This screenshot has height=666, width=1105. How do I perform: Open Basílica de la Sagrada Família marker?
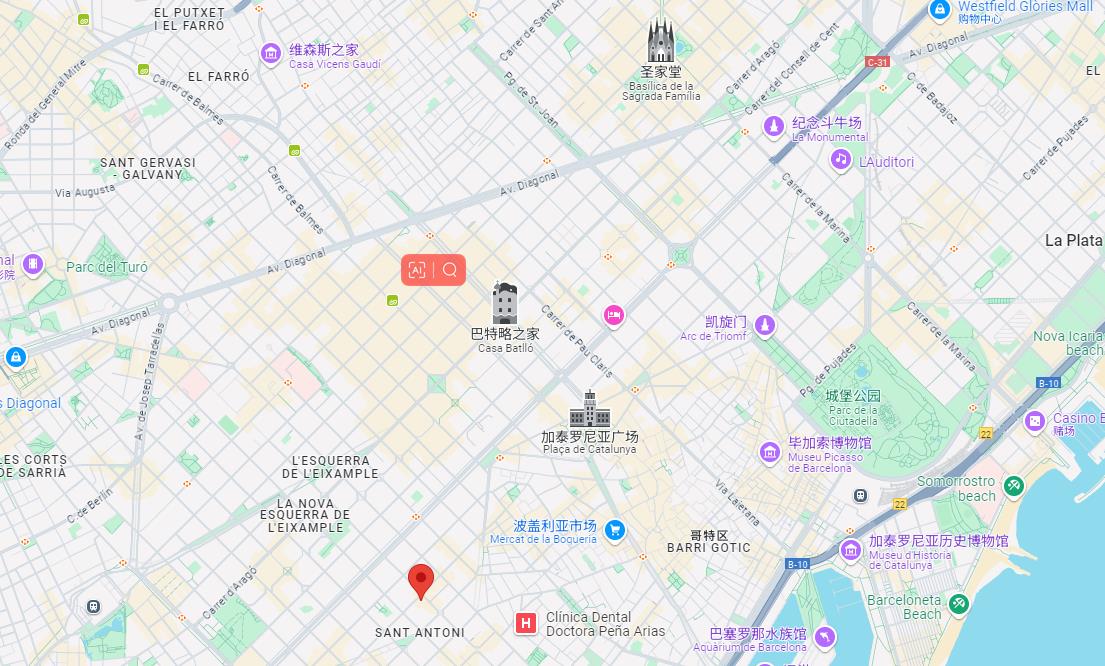click(x=661, y=43)
